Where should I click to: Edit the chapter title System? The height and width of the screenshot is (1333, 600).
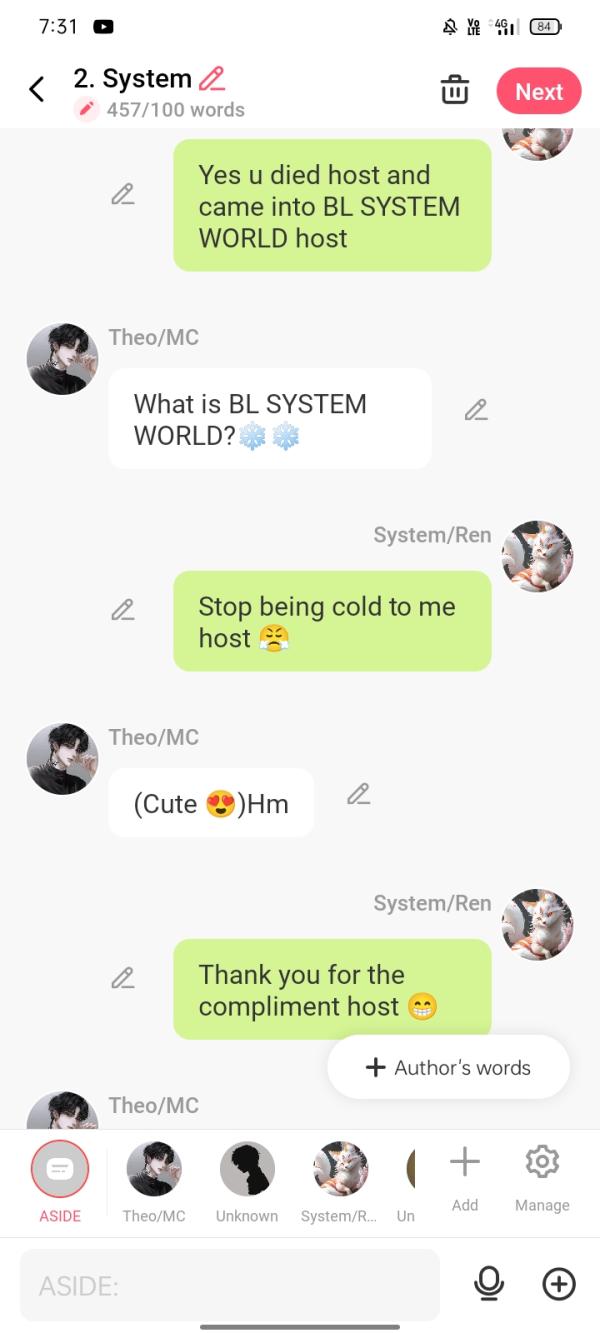point(212,78)
